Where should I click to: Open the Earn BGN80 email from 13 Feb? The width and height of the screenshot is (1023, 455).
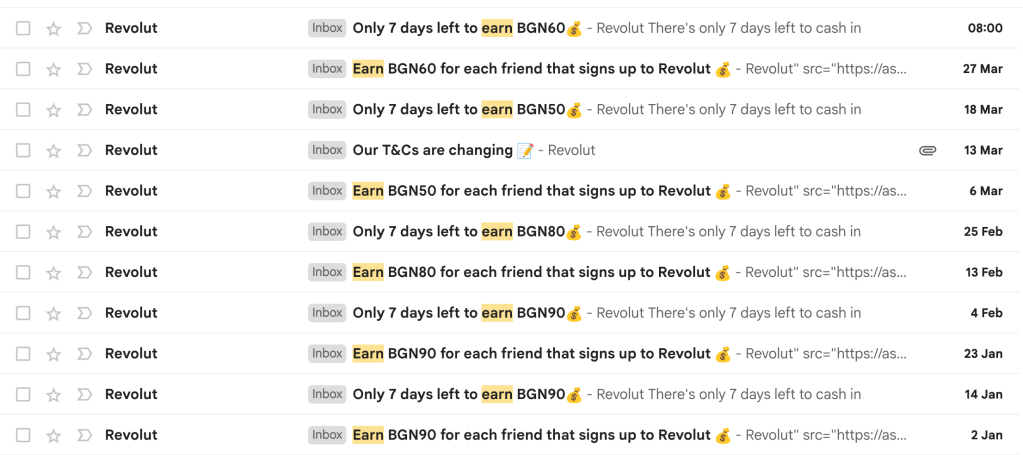tap(600, 272)
